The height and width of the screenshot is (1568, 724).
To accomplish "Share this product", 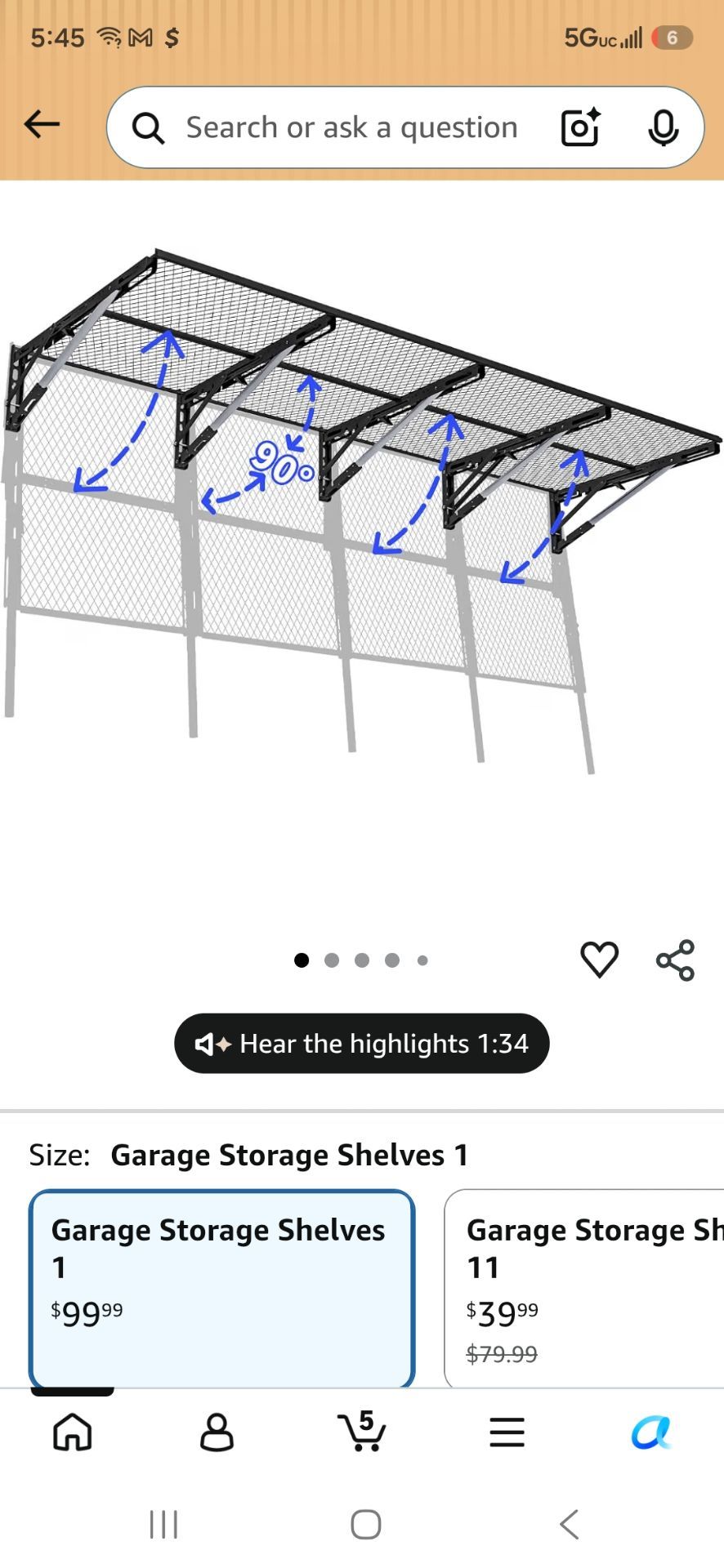I will 676,960.
